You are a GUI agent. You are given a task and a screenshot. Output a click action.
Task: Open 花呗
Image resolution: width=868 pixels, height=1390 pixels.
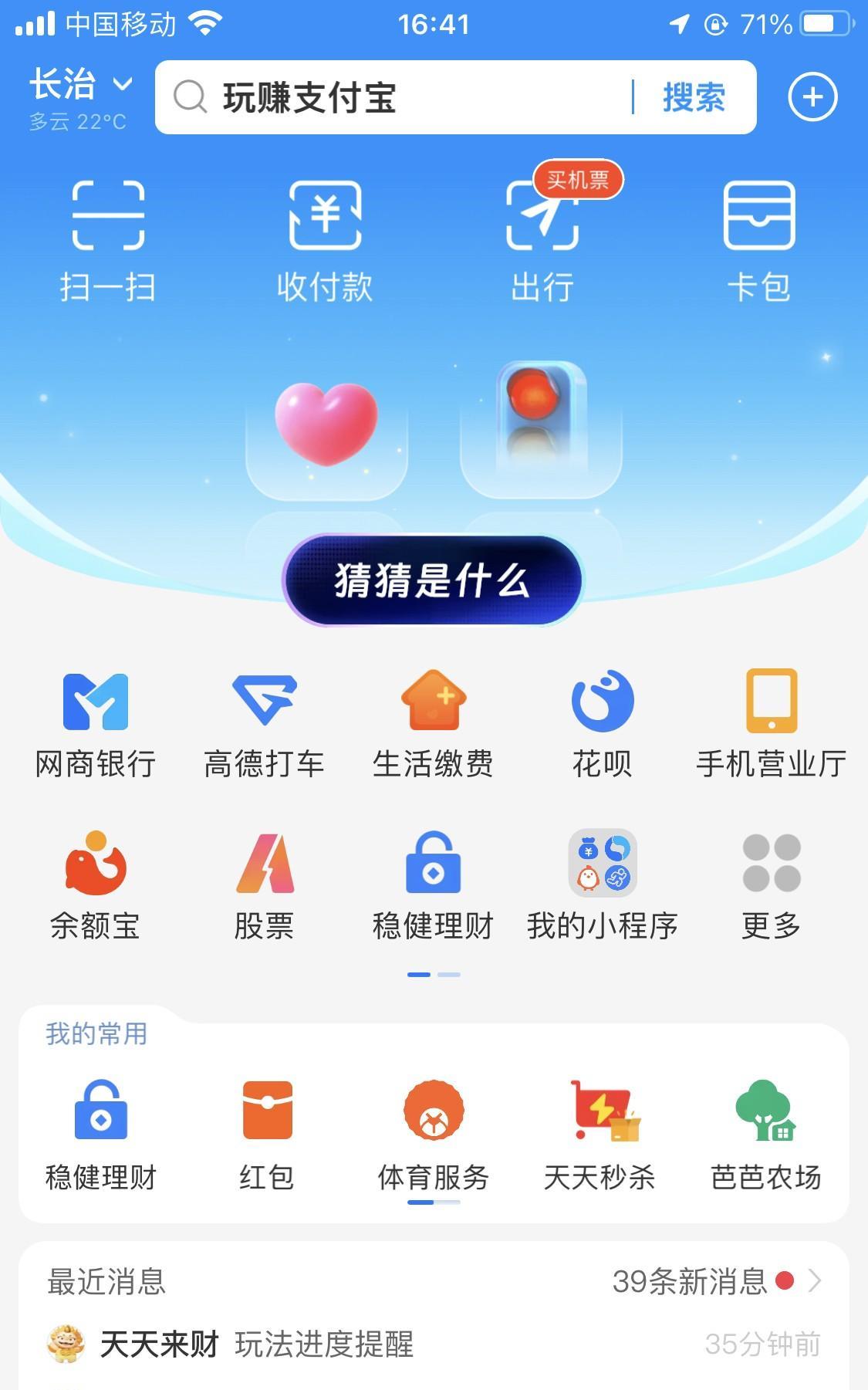tap(602, 723)
